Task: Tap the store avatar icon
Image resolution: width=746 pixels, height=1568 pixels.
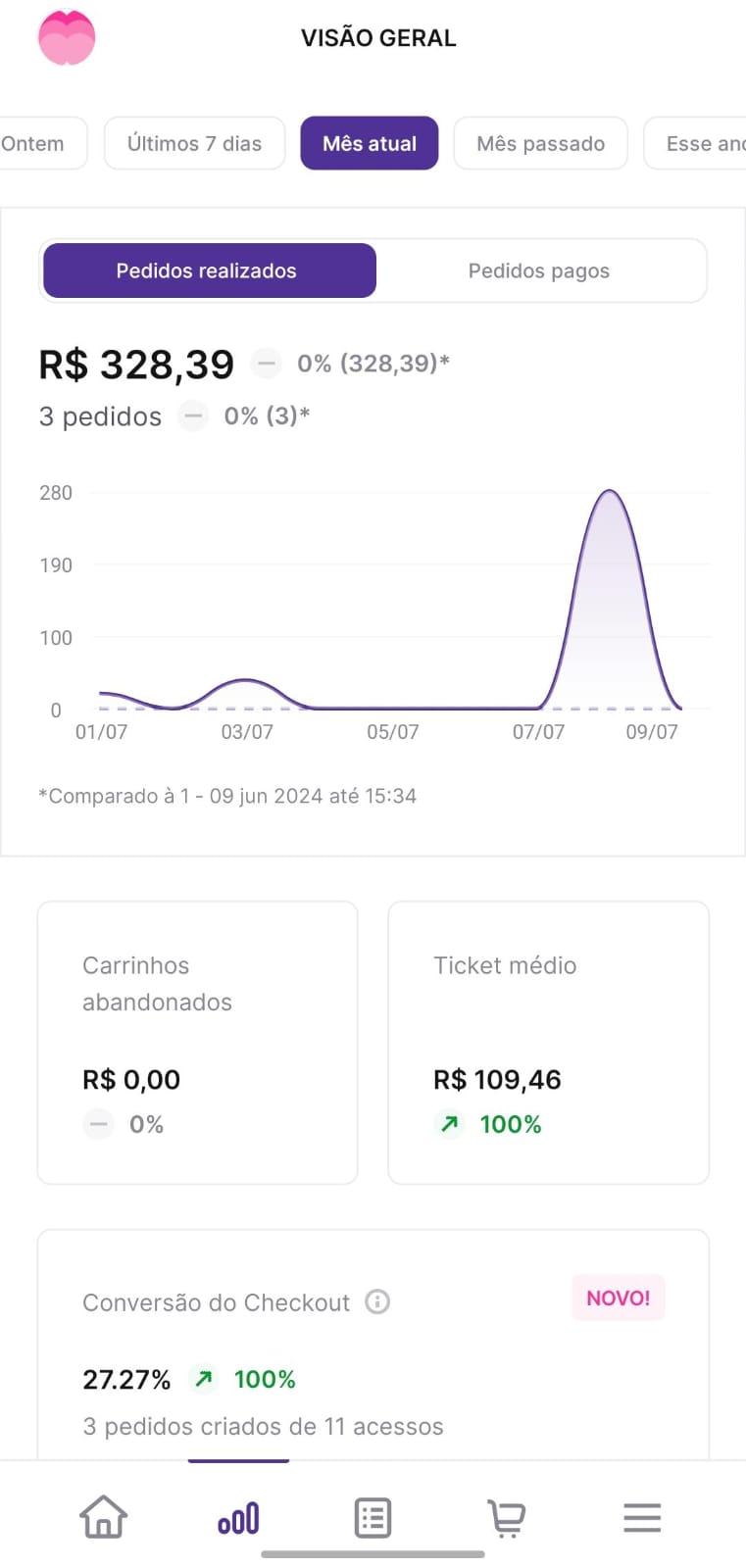Action: coord(67,37)
